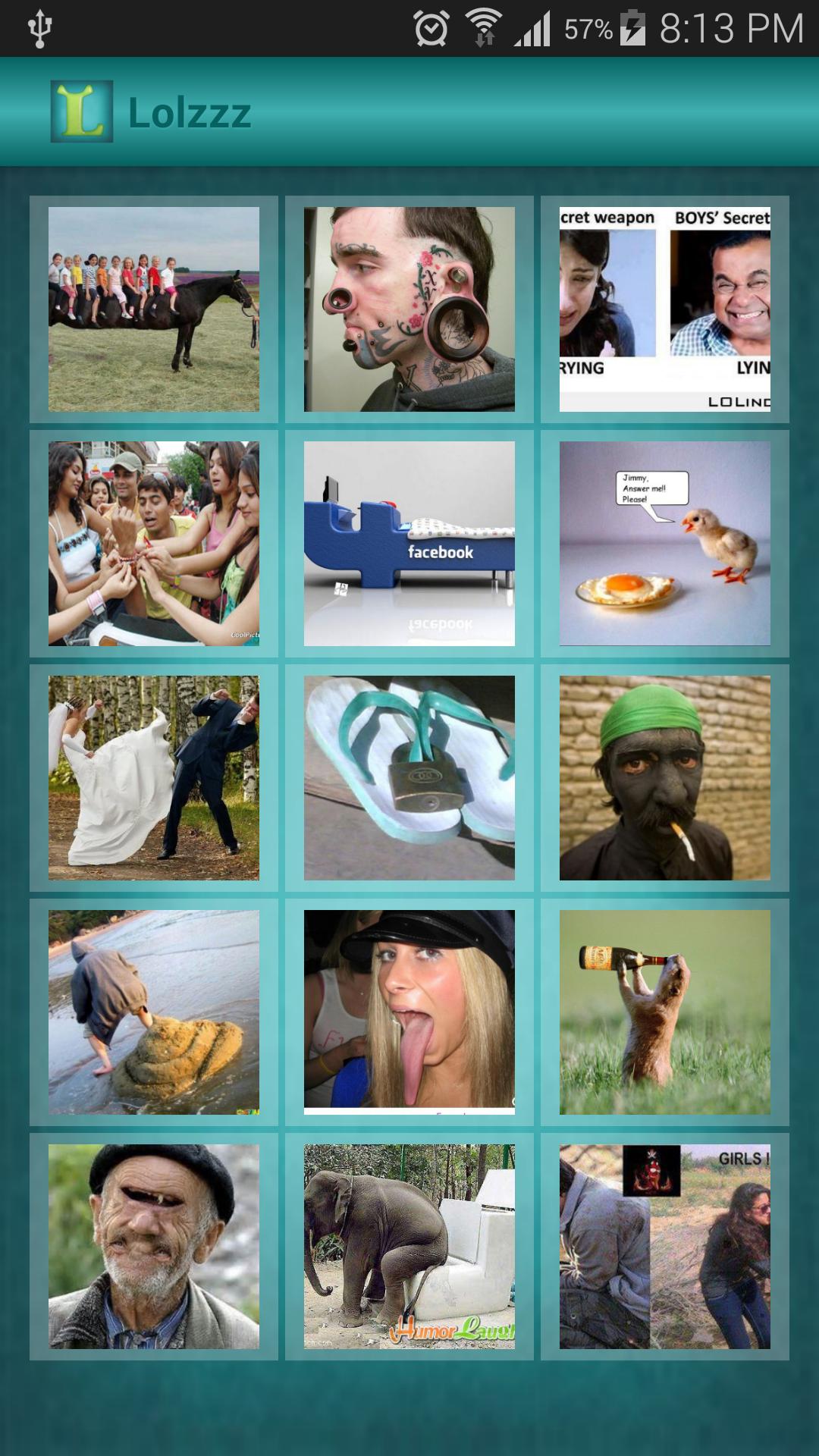The width and height of the screenshot is (819, 1456).
Task: Open the elephant sitting on toilet picture
Action: coord(409,1247)
